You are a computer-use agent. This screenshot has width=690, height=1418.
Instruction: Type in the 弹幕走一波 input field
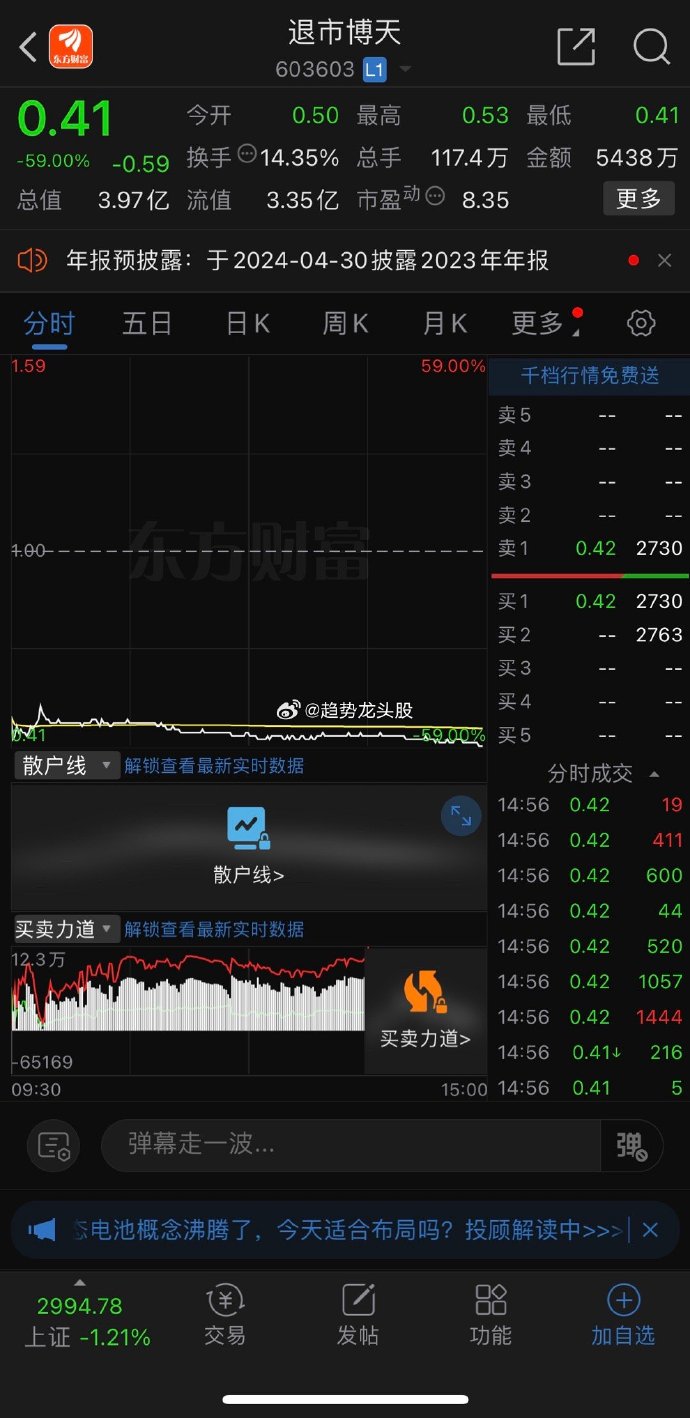tap(350, 1144)
